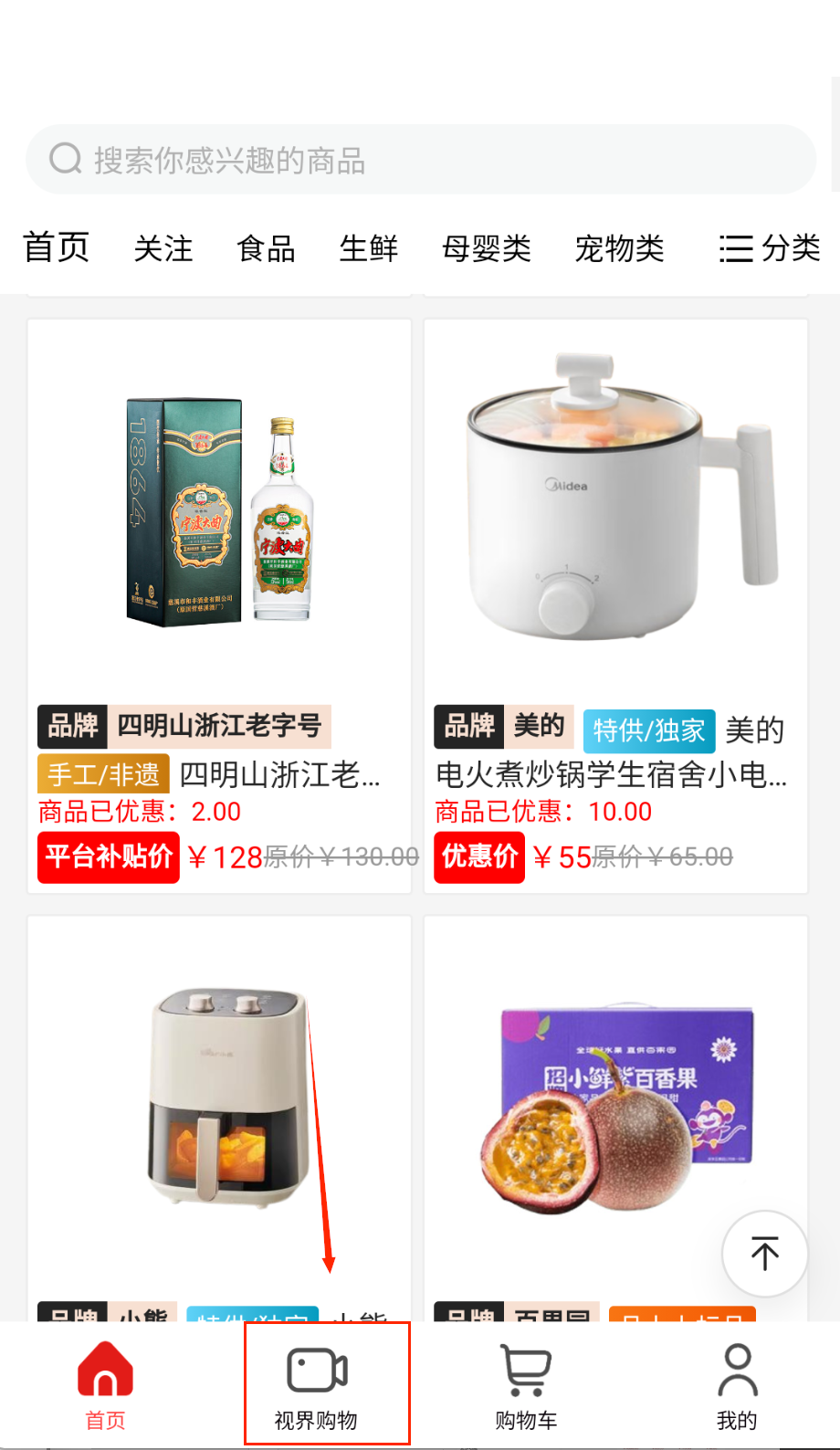Open the 购物车 shopping cart

526,1385
